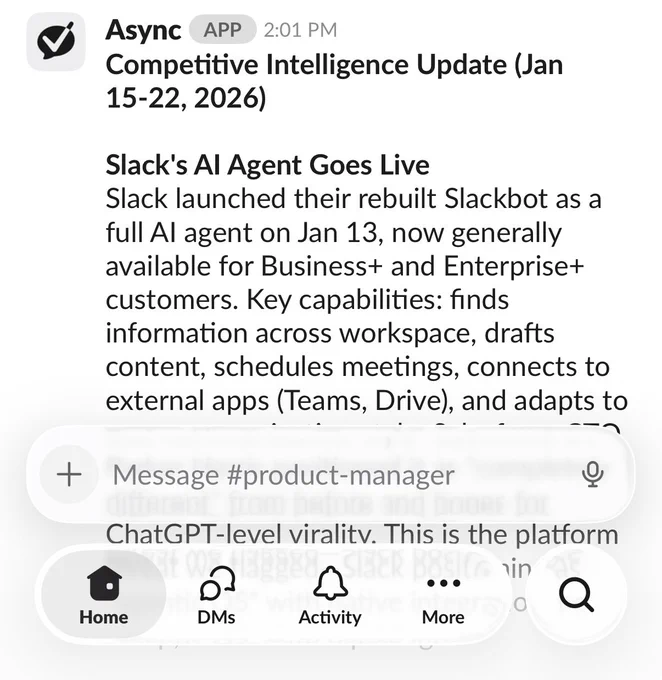Viewport: 662px width, 680px height.
Task: Open the More tab
Action: [x=443, y=595]
